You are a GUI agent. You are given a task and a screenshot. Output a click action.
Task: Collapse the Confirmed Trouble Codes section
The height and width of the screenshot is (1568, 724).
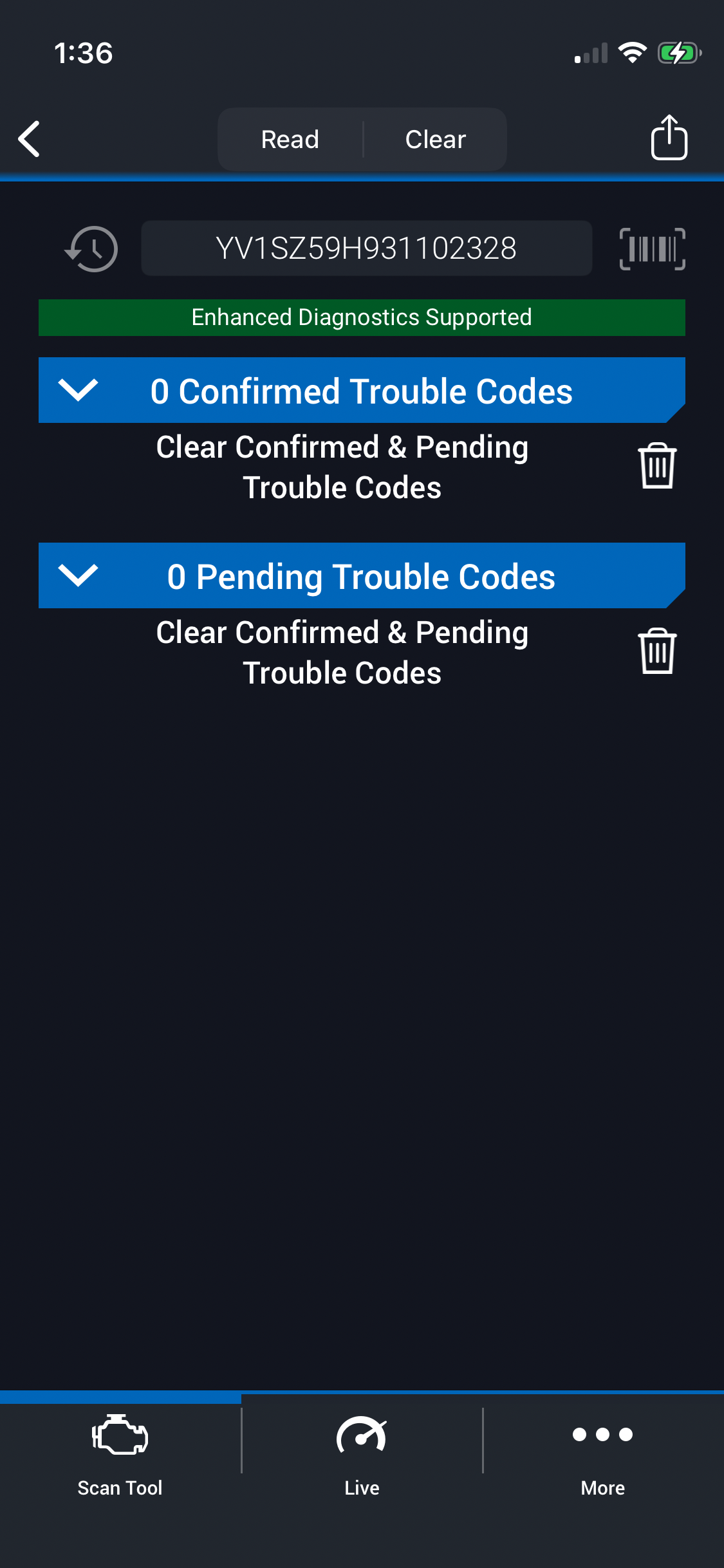pos(78,390)
